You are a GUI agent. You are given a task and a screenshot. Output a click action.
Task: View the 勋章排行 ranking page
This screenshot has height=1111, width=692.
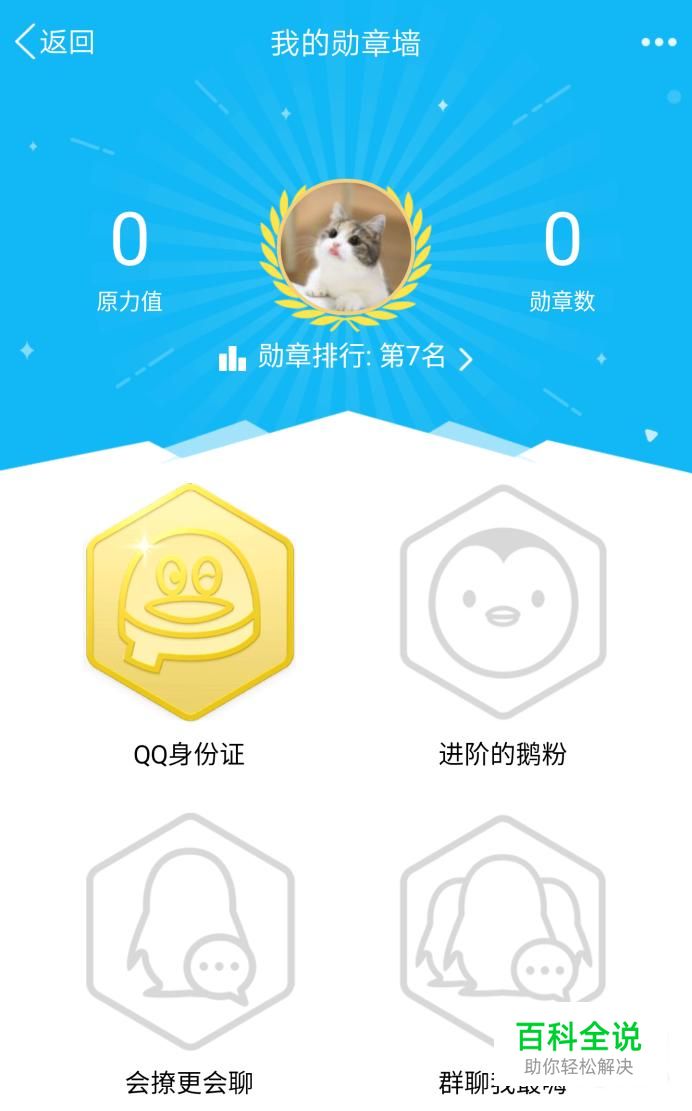click(x=346, y=356)
